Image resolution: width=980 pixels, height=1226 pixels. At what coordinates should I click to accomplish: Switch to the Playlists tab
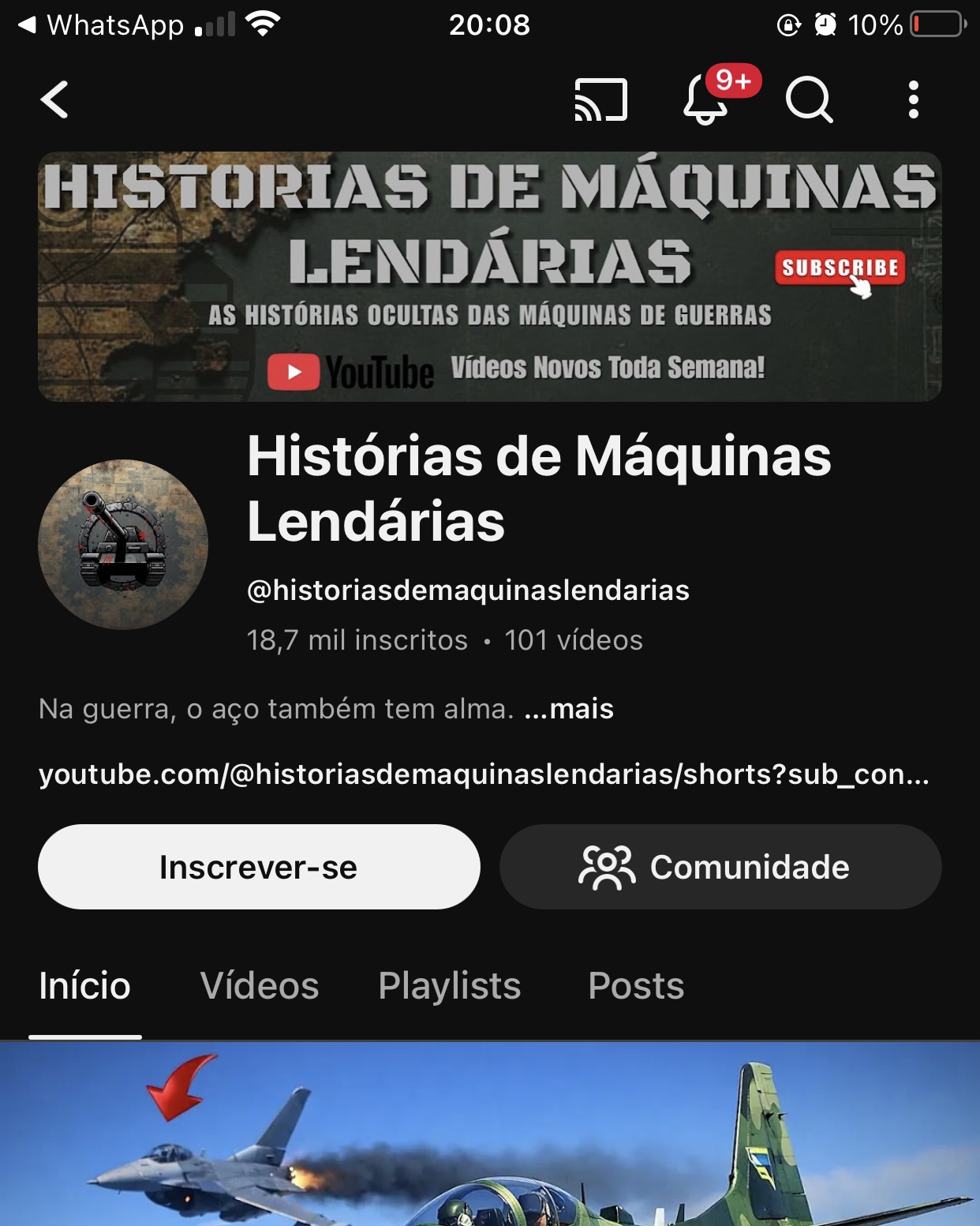coord(450,986)
